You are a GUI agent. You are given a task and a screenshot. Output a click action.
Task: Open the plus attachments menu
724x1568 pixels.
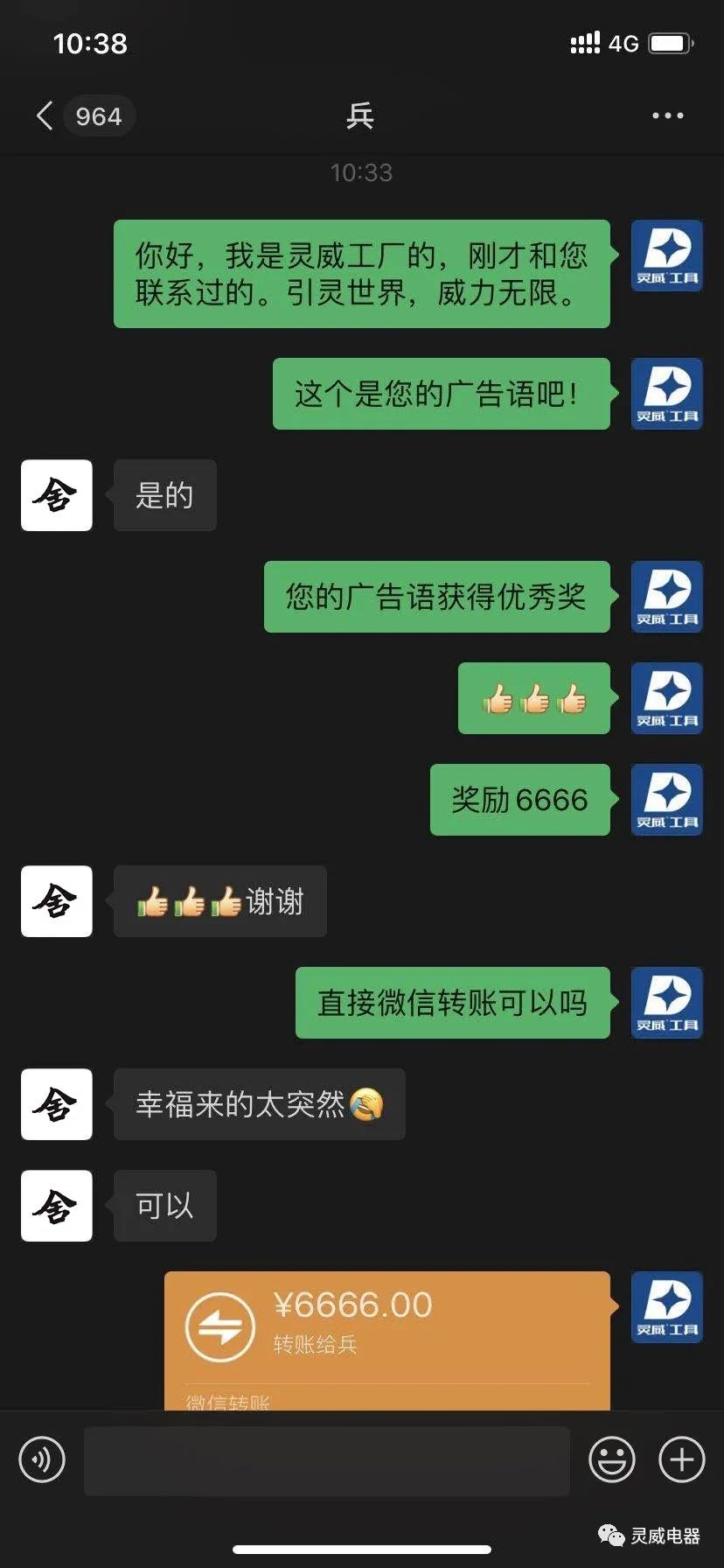tap(681, 1459)
